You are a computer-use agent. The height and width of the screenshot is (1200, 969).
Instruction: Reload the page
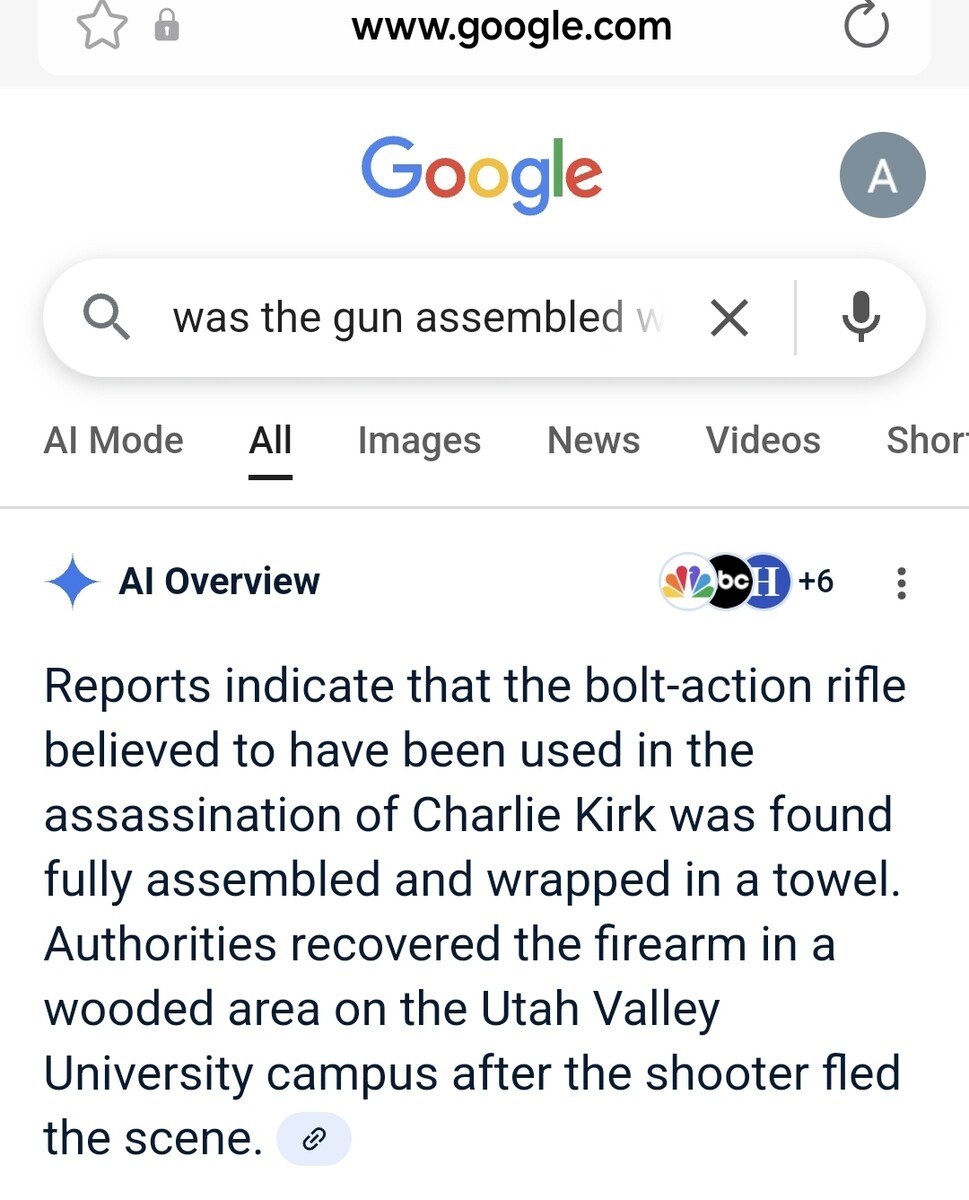(x=865, y=27)
